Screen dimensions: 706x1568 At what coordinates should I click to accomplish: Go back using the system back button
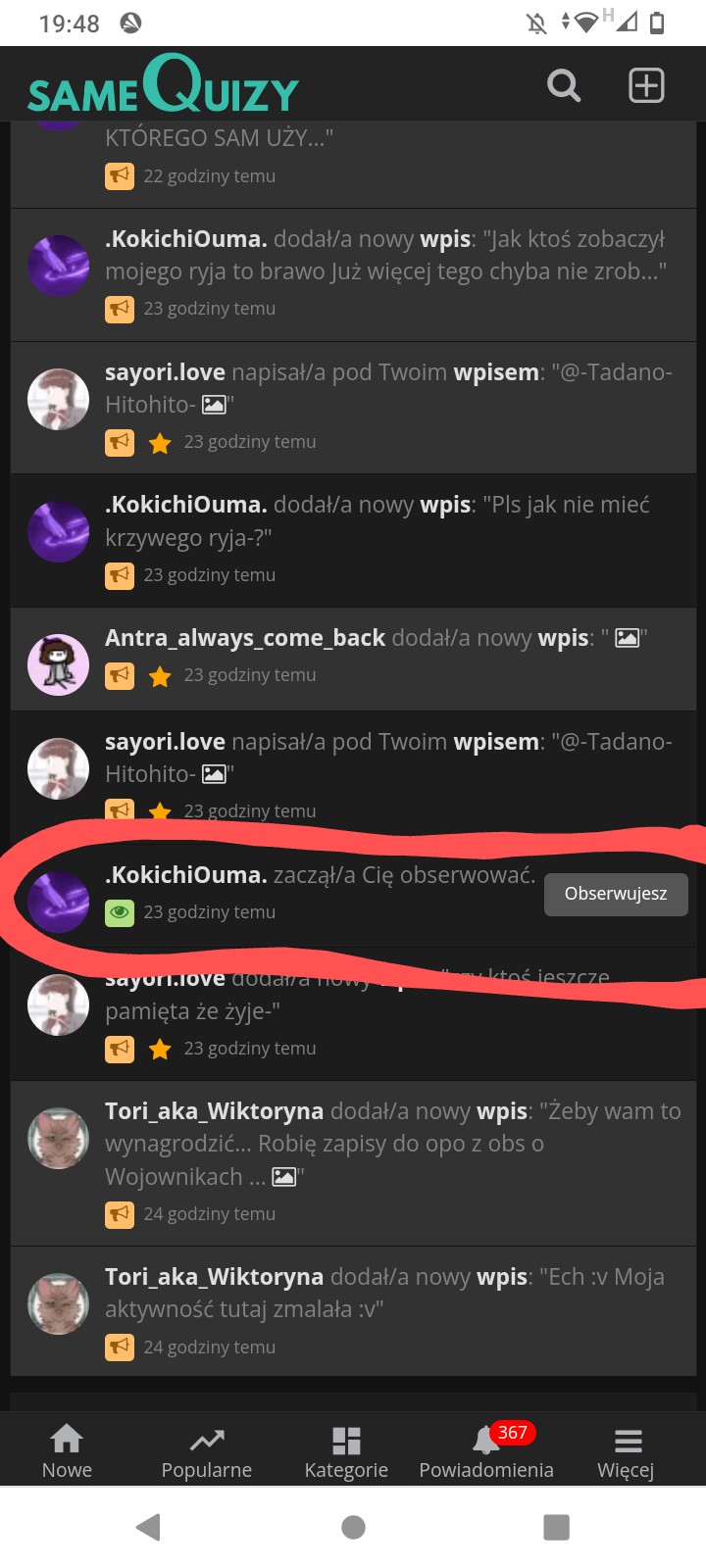(x=148, y=1527)
